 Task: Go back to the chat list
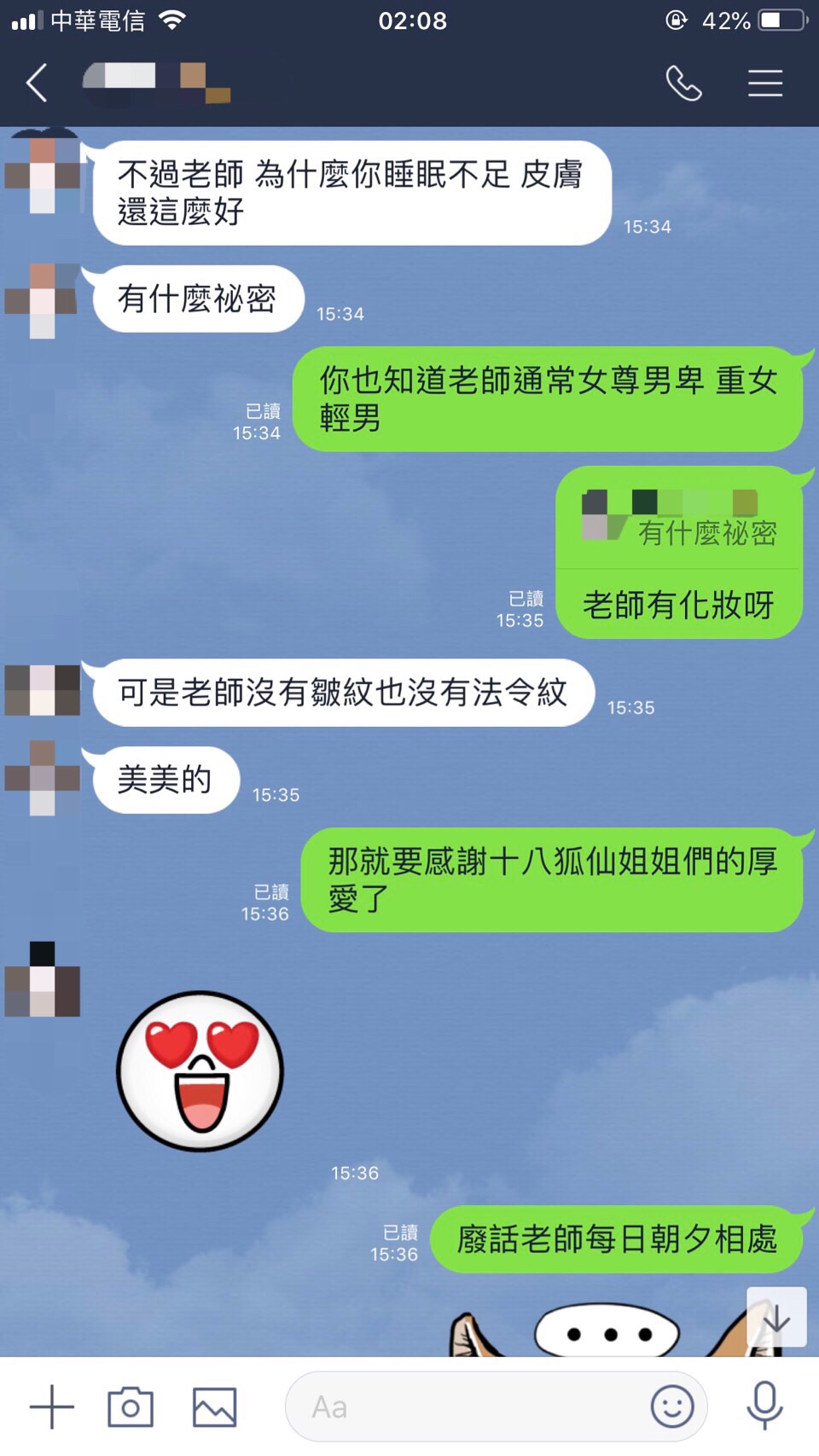37,84
